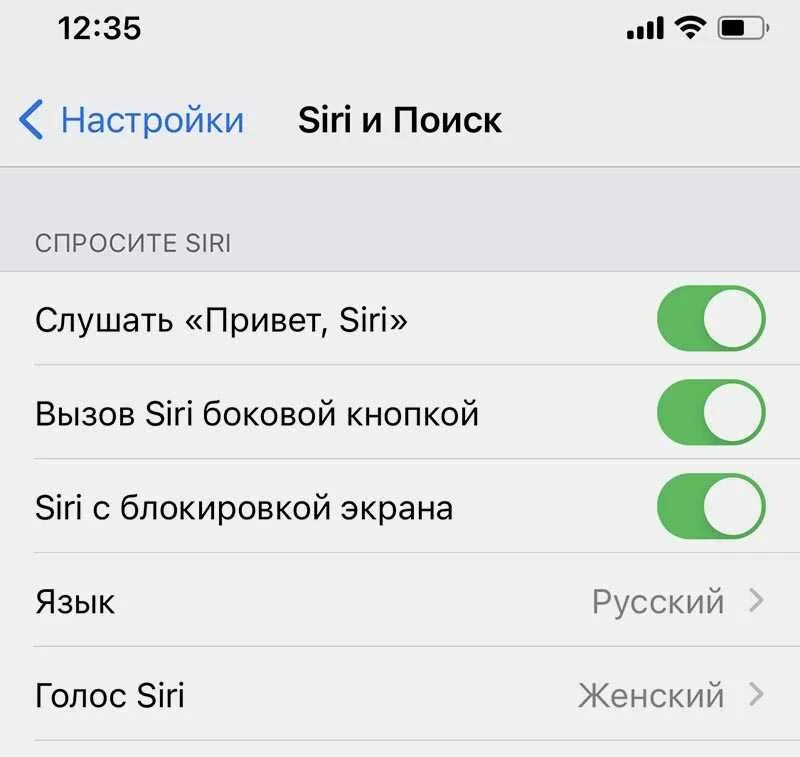
Task: Go back to Настройки
Action: click(x=132, y=120)
